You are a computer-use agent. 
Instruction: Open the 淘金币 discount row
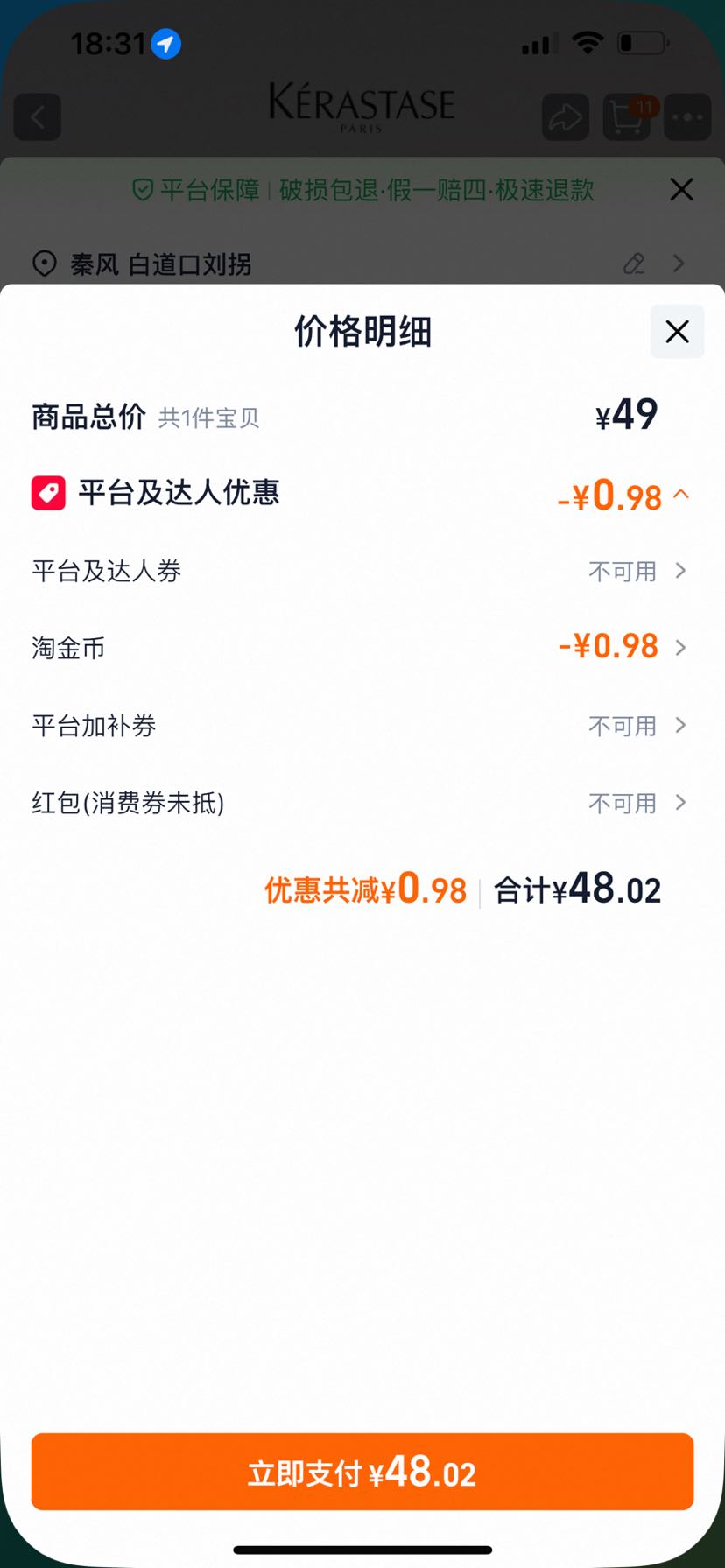[362, 648]
